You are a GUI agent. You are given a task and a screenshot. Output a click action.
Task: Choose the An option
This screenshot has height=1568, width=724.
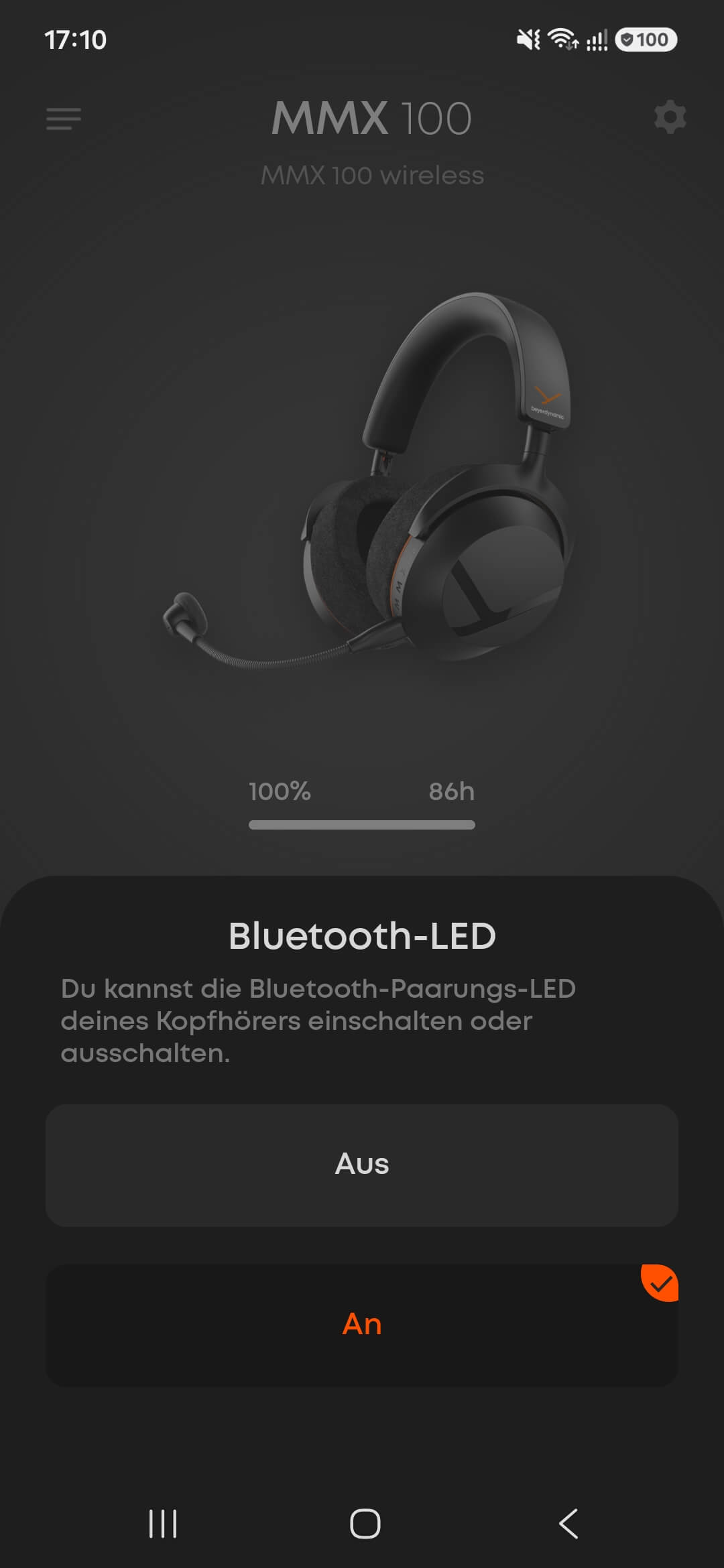(x=362, y=1325)
